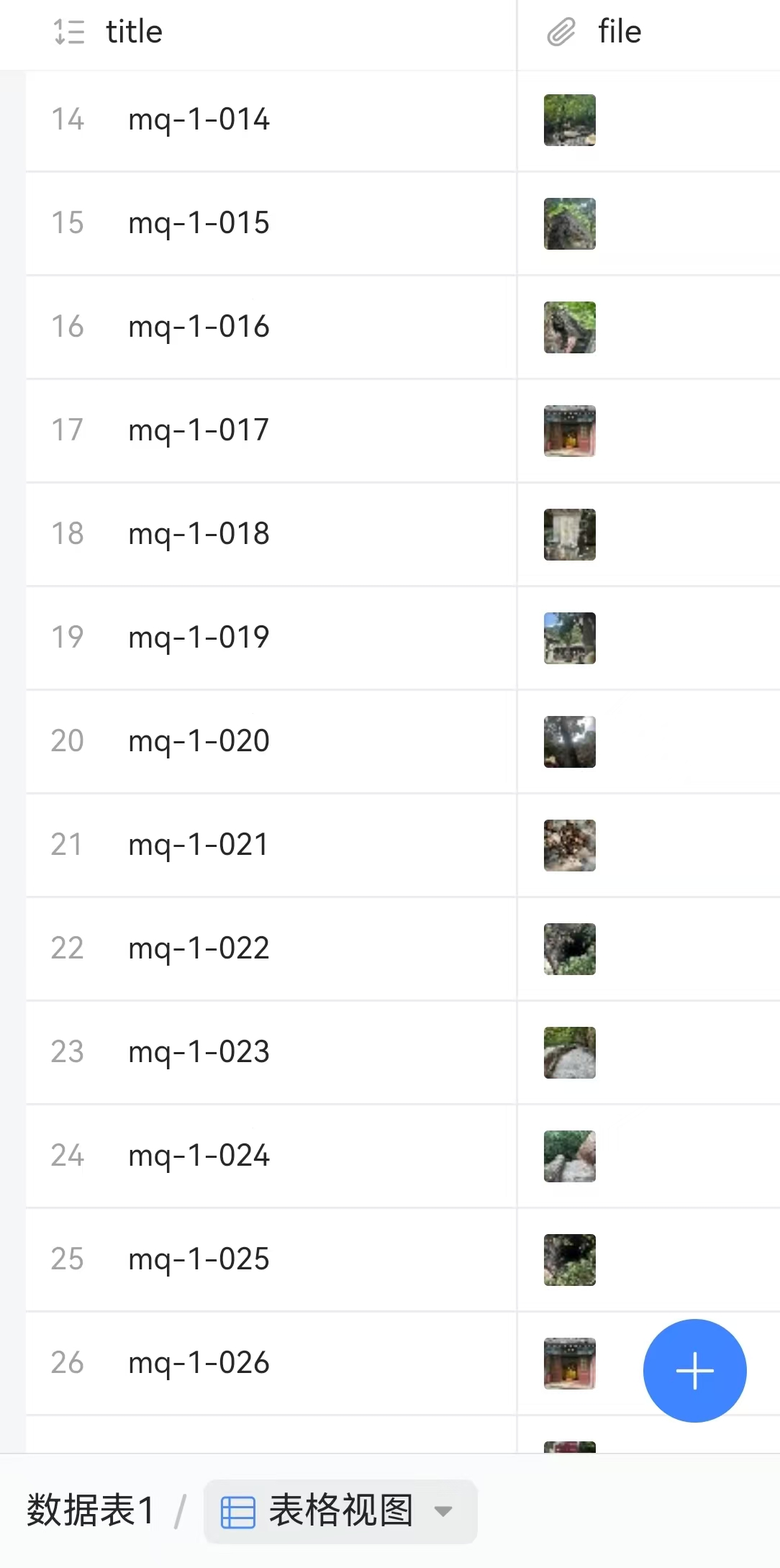
Task: Select the mq-1-025 title cell
Action: tap(199, 1259)
